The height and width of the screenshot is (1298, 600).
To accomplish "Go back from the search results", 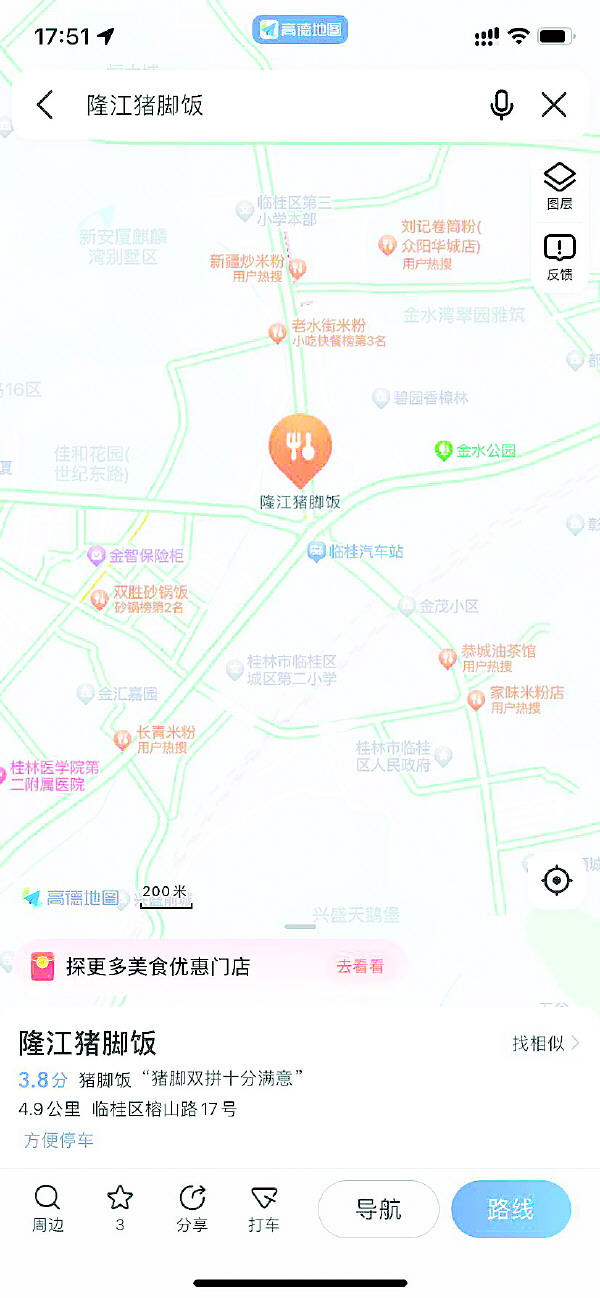I will 45,105.
